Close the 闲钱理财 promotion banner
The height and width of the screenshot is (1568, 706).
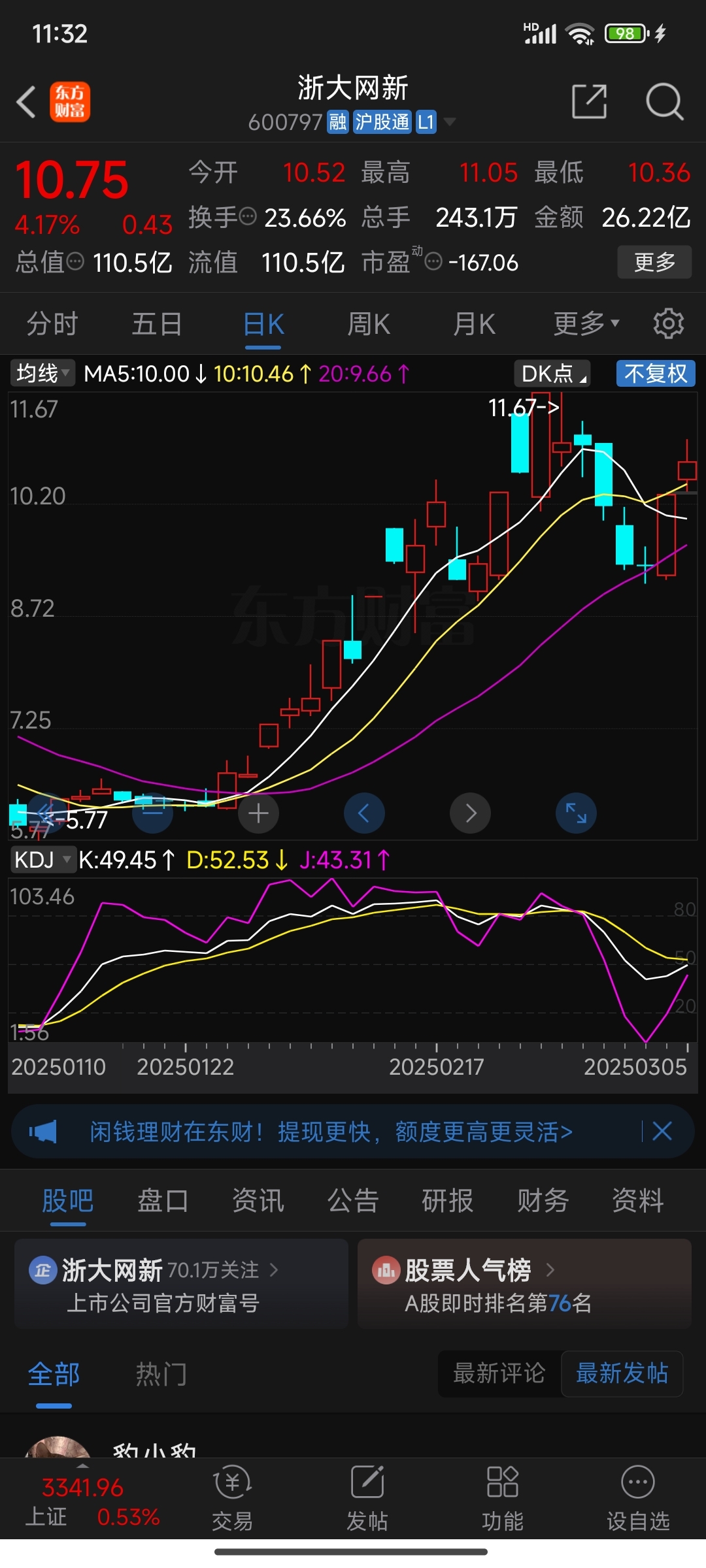tap(662, 1131)
